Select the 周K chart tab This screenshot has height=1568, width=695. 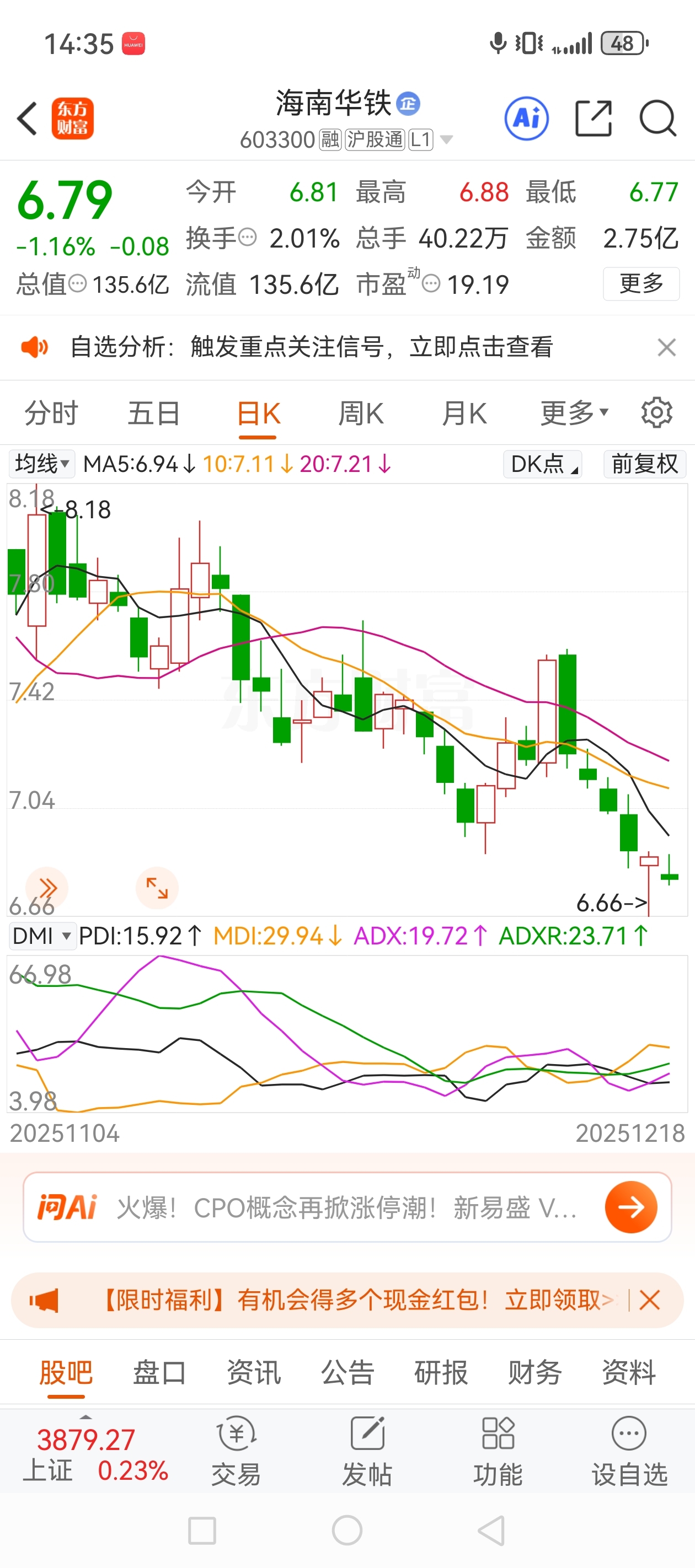[x=361, y=414]
